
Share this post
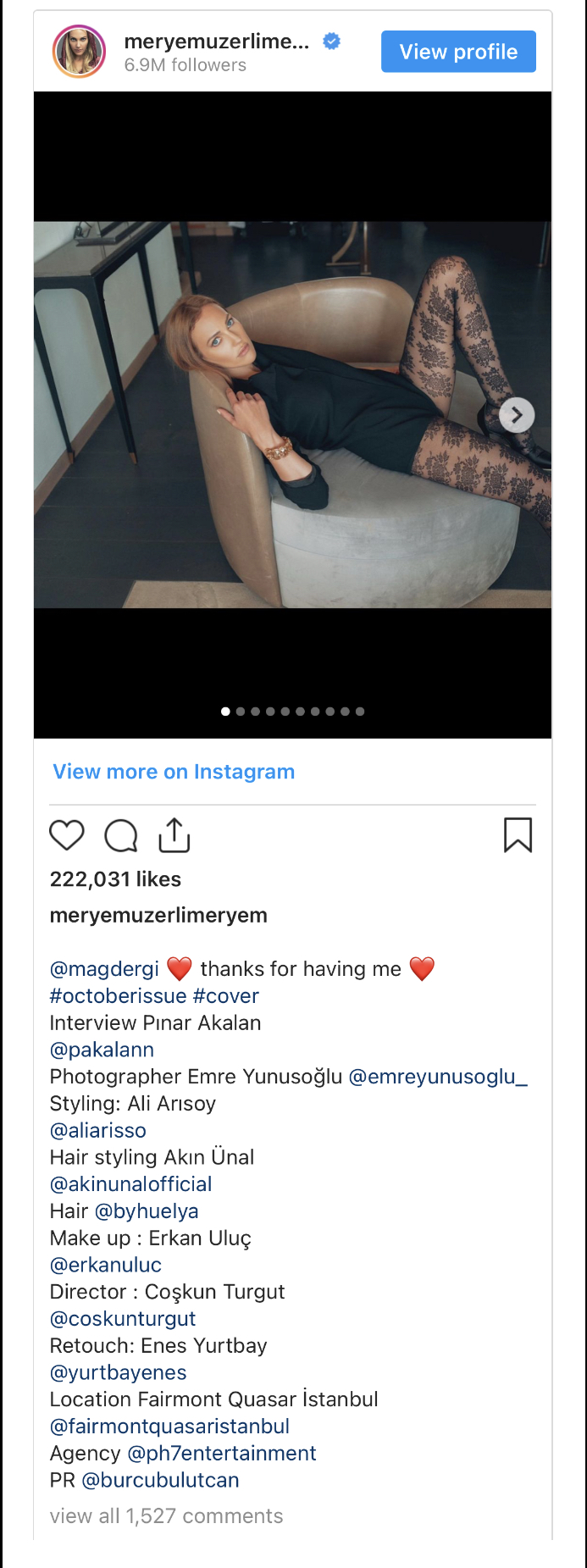pyautogui.click(x=174, y=835)
